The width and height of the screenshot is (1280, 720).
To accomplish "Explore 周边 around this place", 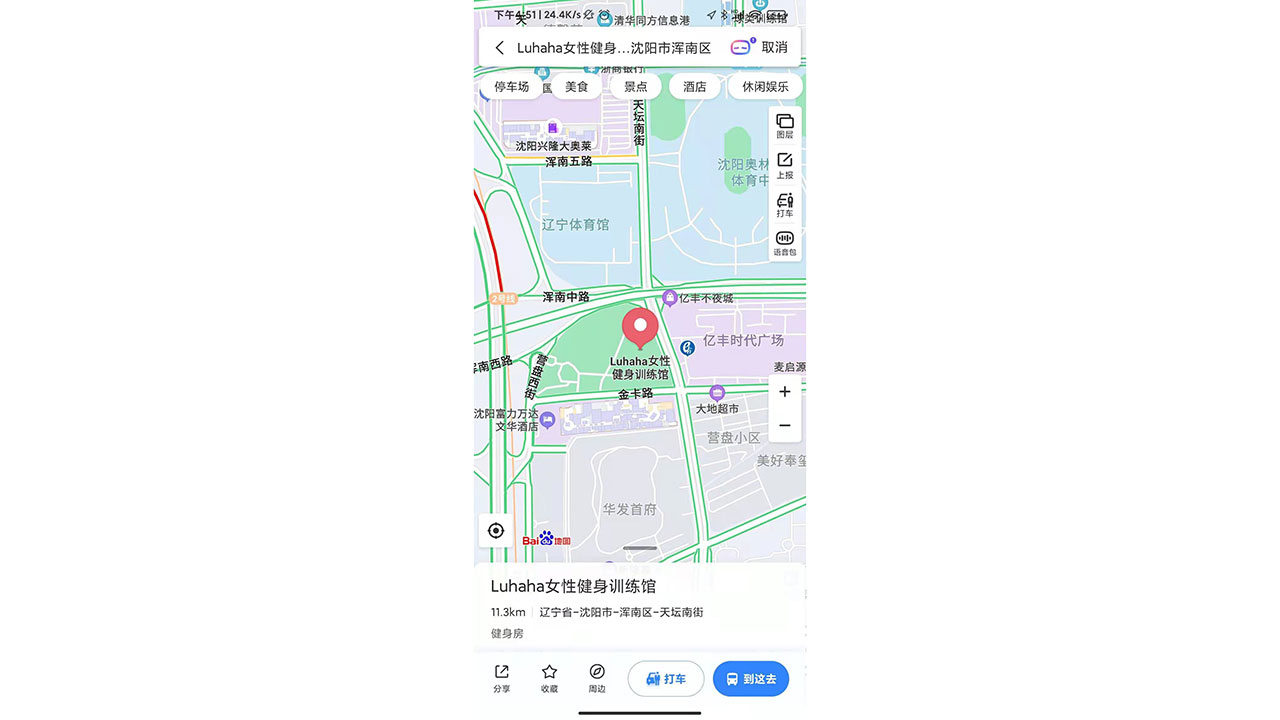I will [x=597, y=678].
